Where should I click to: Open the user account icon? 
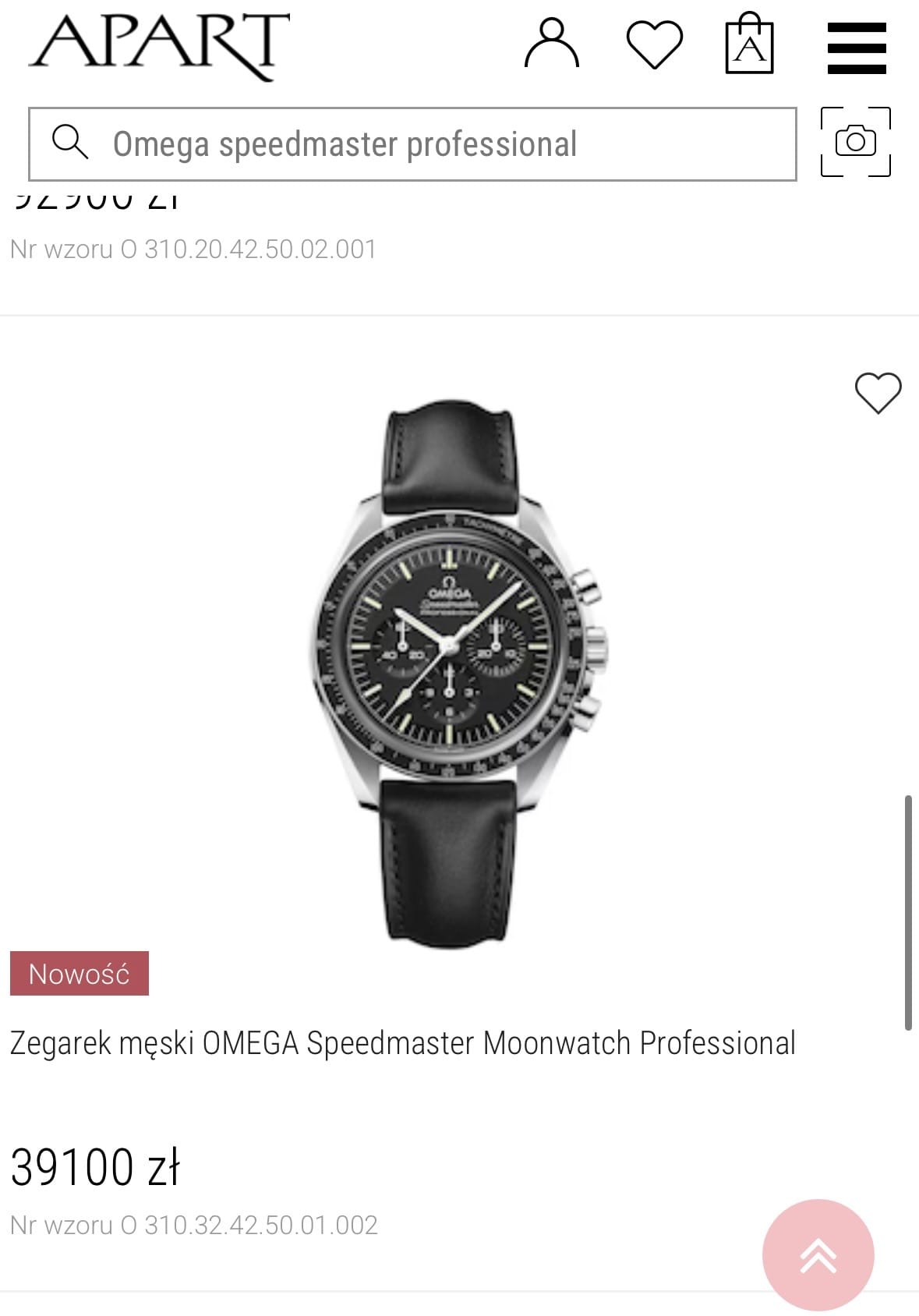pos(552,44)
